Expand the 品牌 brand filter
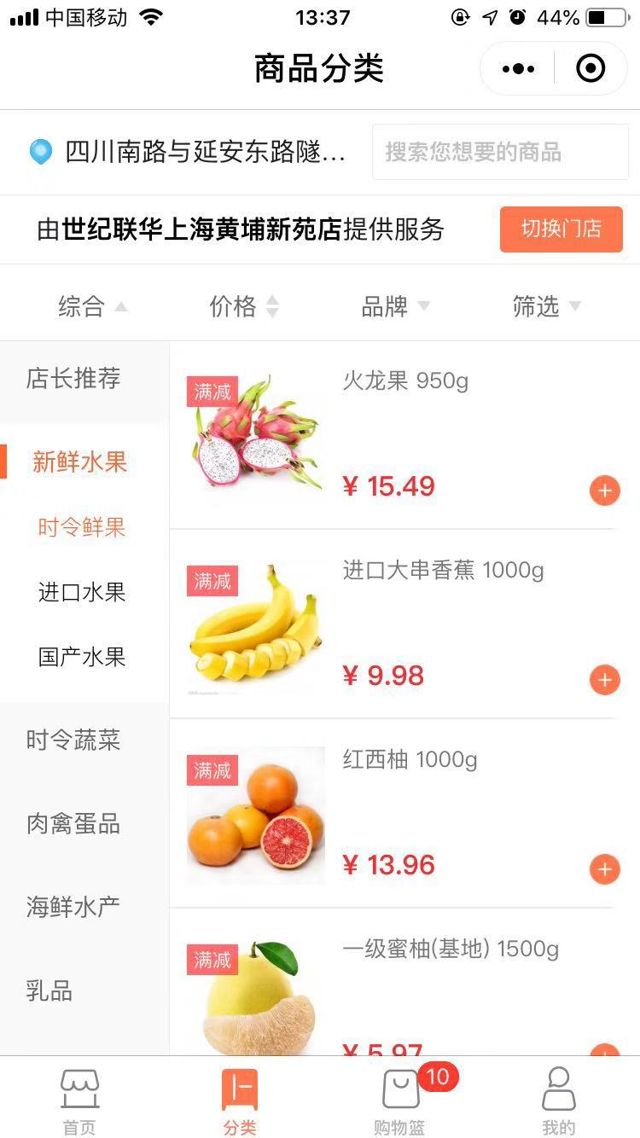This screenshot has height=1138, width=640. [x=395, y=306]
